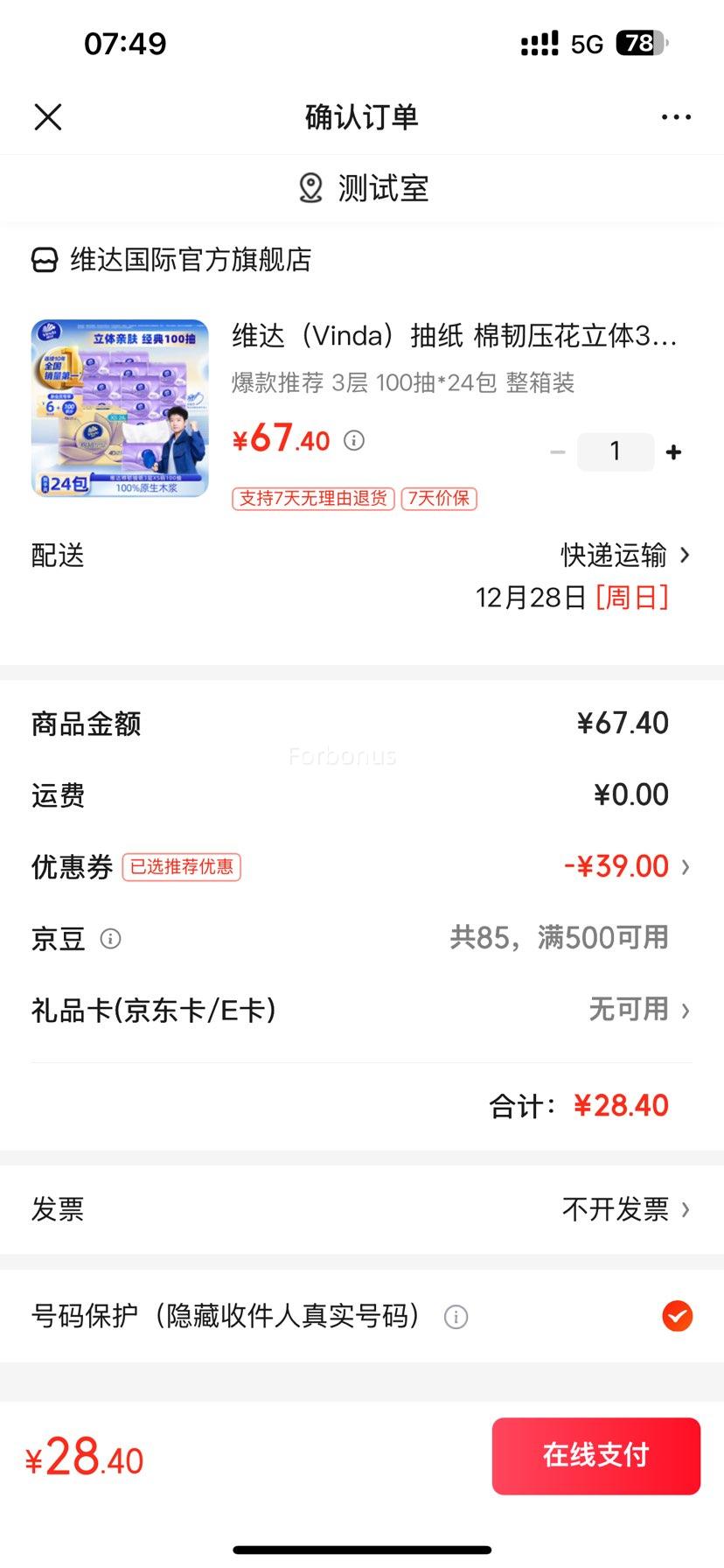Close the order confirmation page

tap(48, 116)
